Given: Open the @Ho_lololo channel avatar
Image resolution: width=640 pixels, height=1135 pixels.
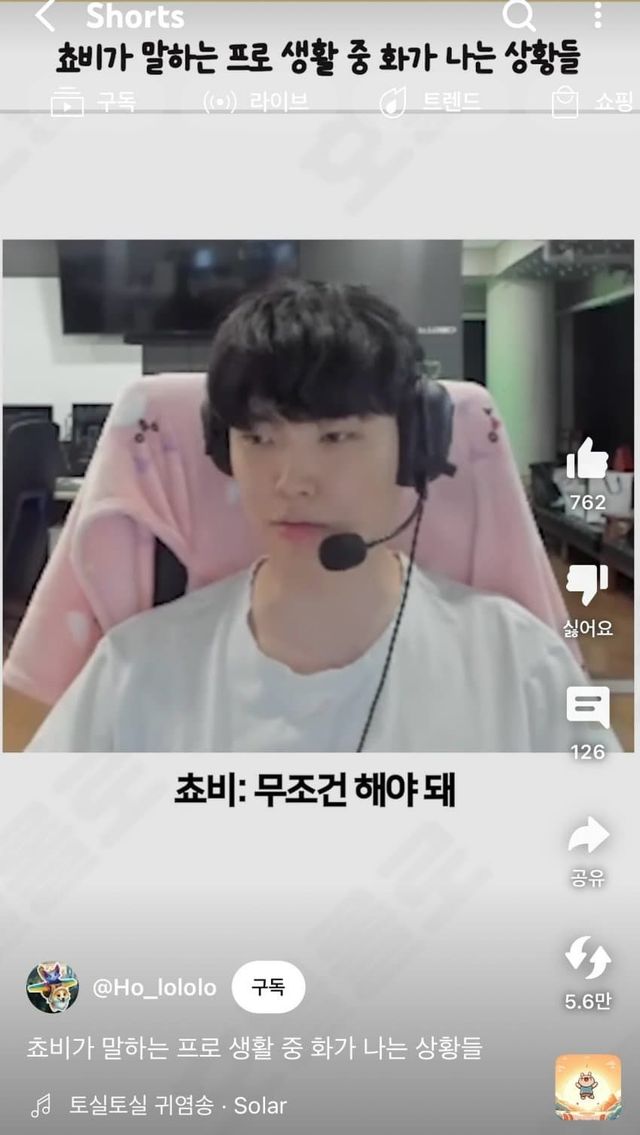Looking at the screenshot, I should pos(53,987).
